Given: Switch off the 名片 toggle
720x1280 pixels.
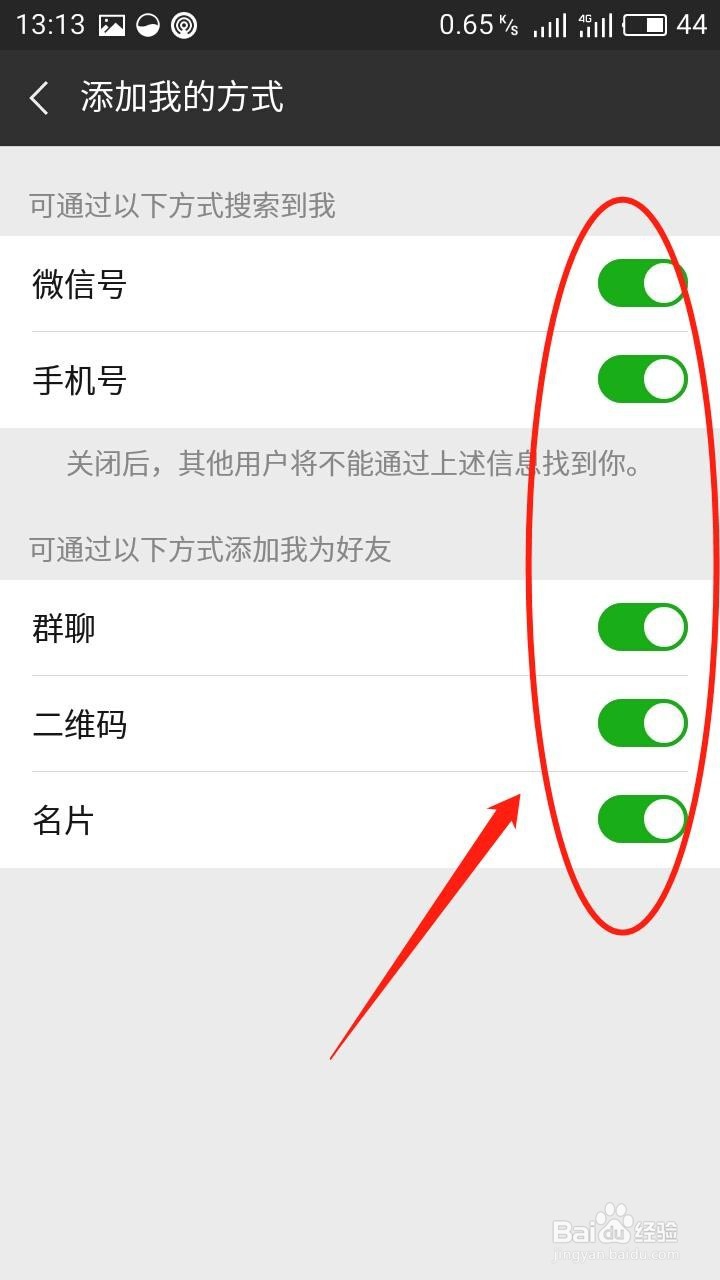Looking at the screenshot, I should 641,819.
